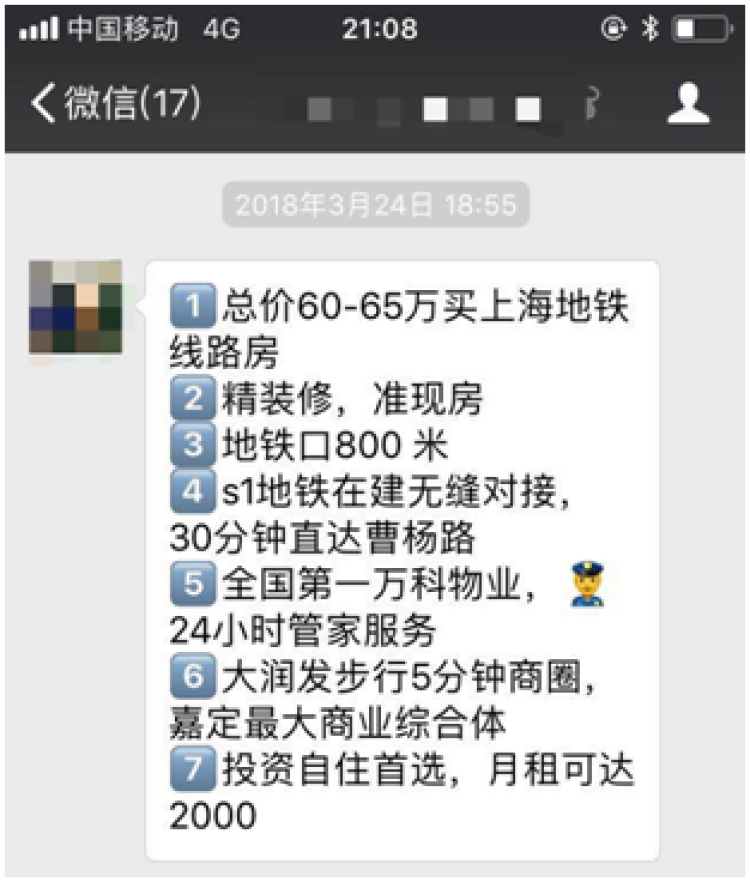Go back to the 微信 chat list
The image size is (750, 882).
pos(113,104)
